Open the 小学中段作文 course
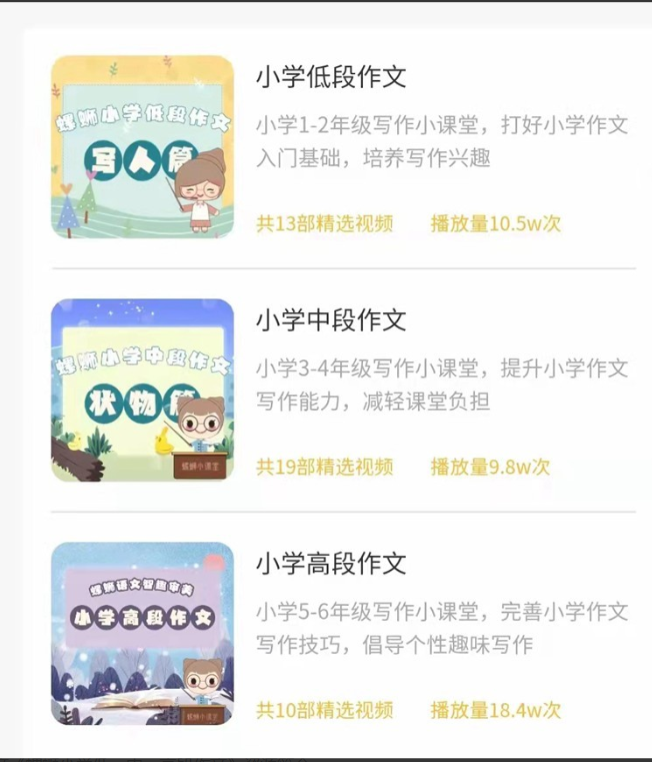 (x=331, y=320)
